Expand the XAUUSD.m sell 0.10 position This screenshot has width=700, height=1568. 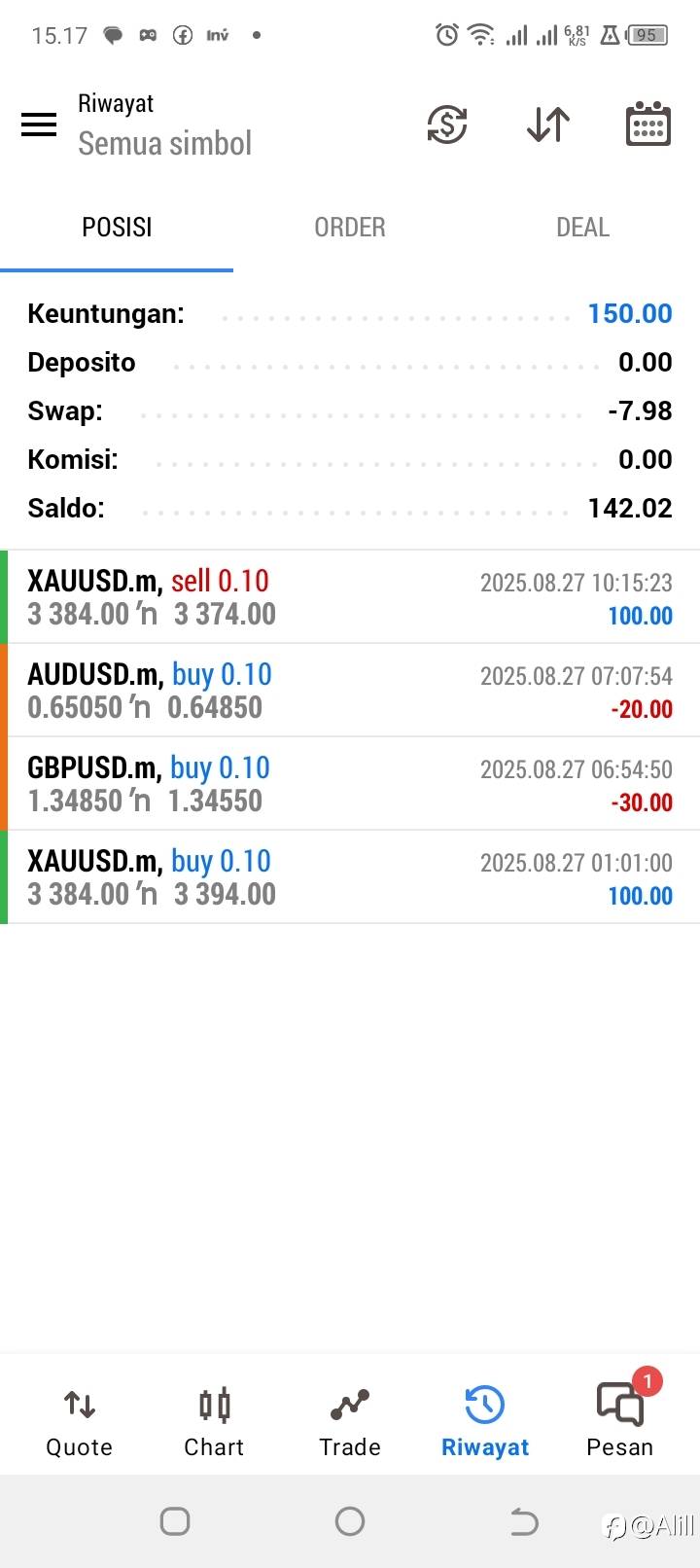pyautogui.click(x=350, y=597)
